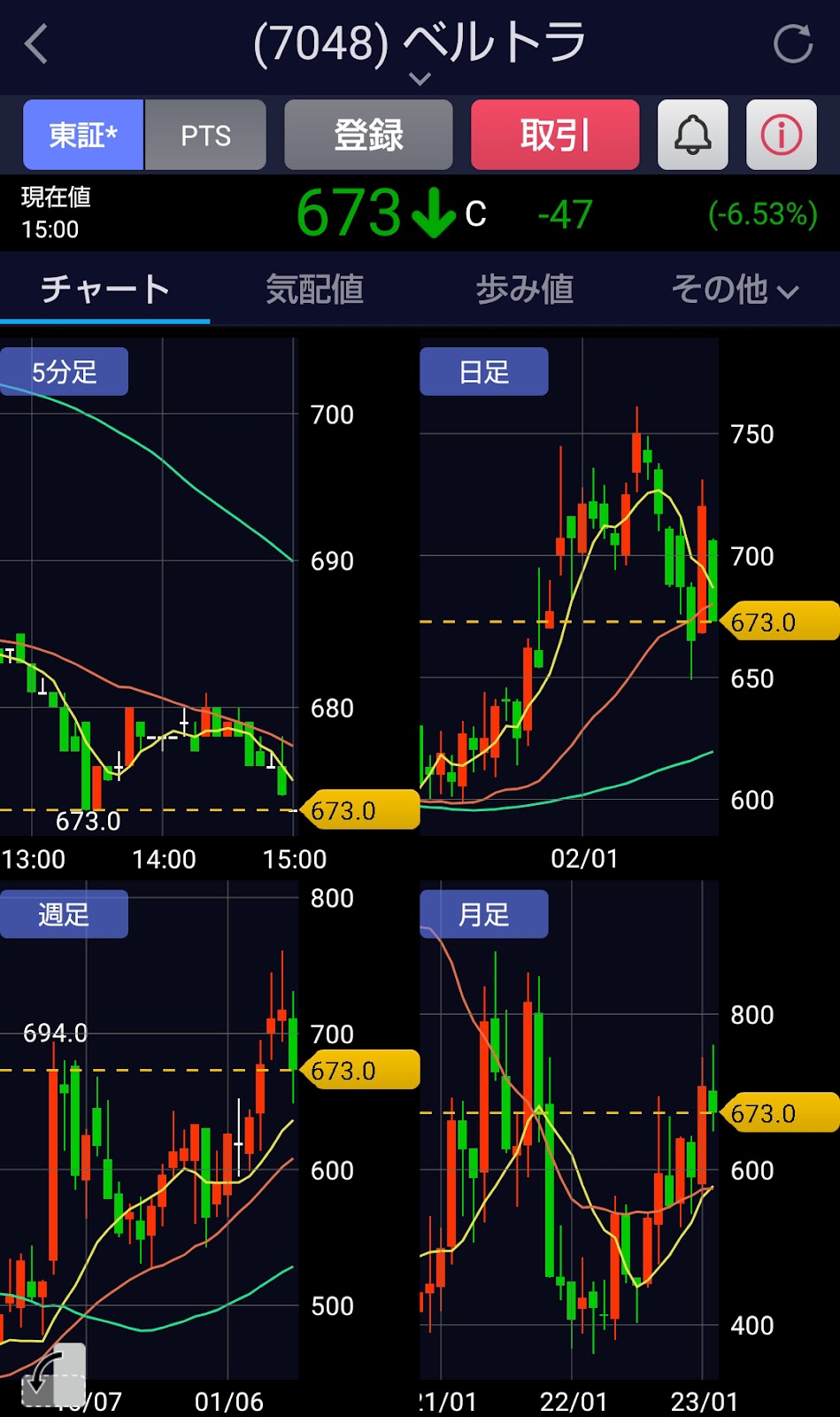Select the 東証 market segment

pos(83,135)
